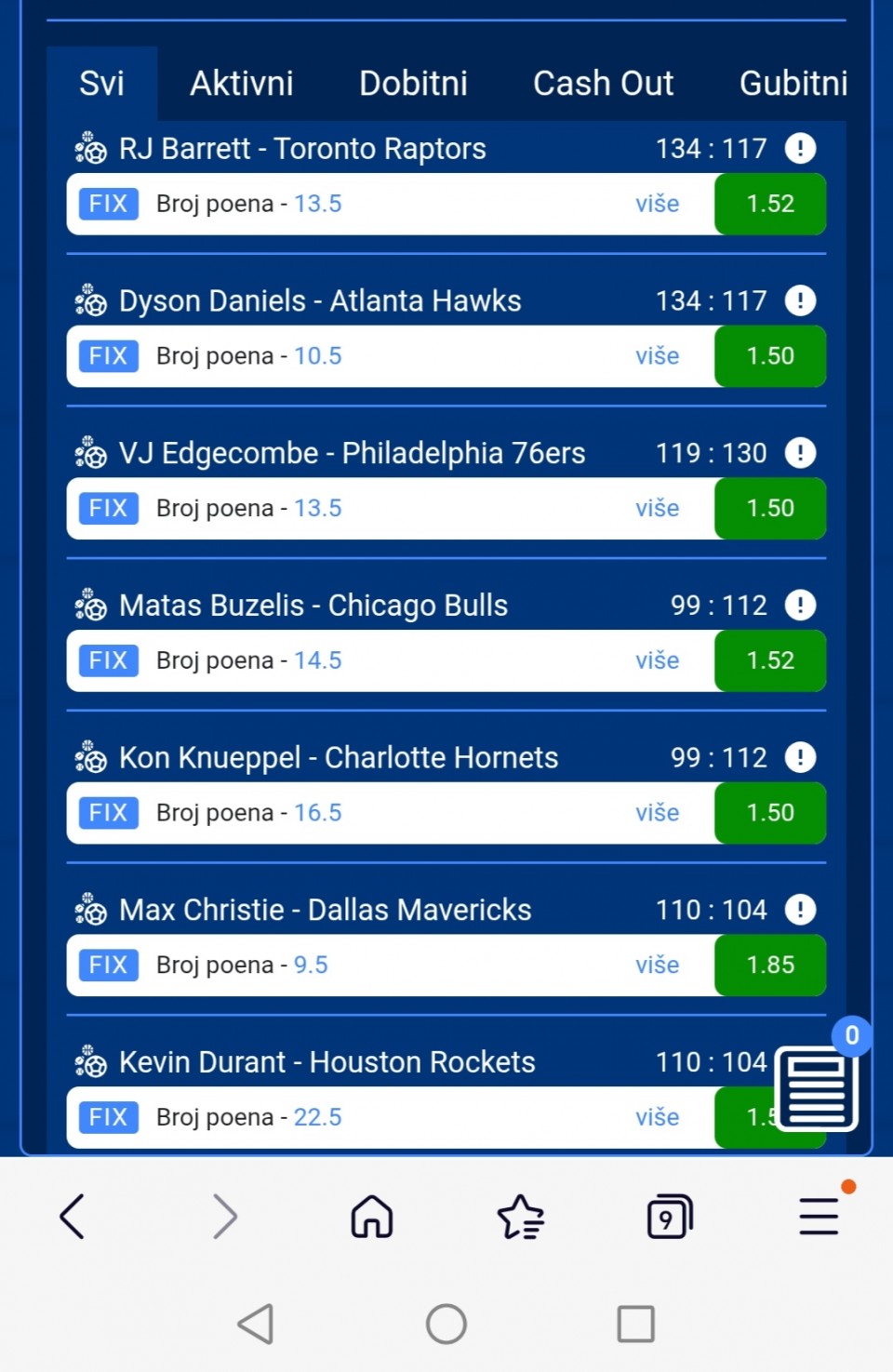This screenshot has width=893, height=1372.
Task: Open info icon for RJ Barrett bet
Action: tap(800, 148)
